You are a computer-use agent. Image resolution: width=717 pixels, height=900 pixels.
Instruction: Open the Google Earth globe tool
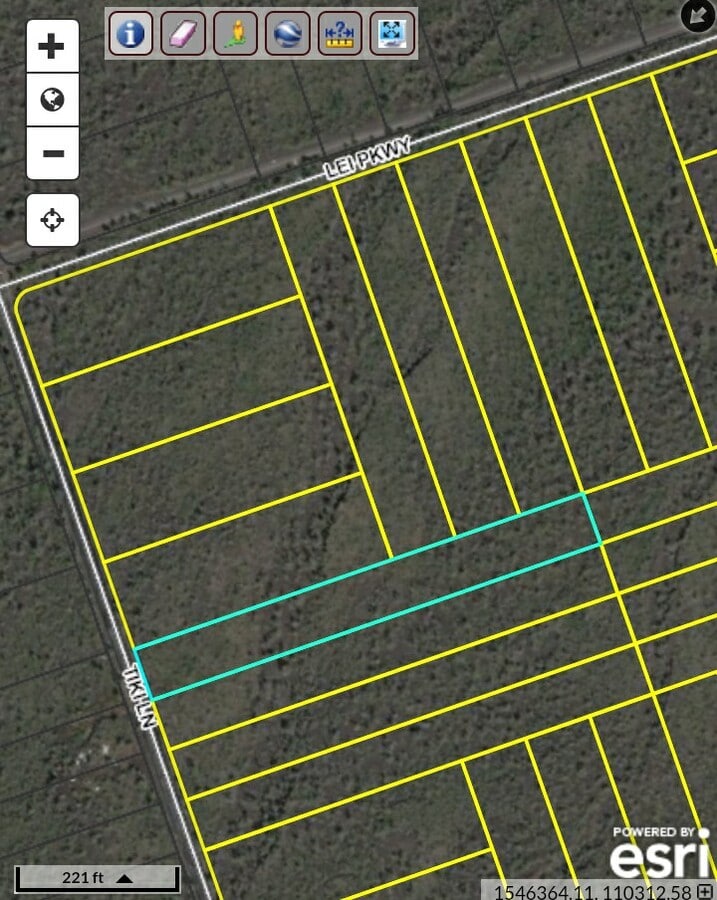(288, 34)
